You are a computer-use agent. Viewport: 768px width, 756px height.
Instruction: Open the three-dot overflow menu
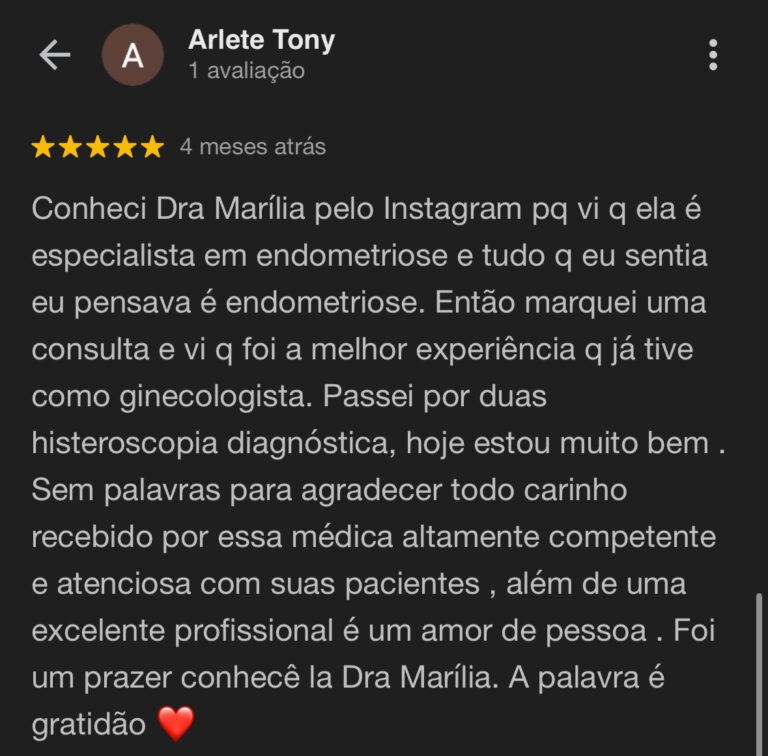click(713, 55)
